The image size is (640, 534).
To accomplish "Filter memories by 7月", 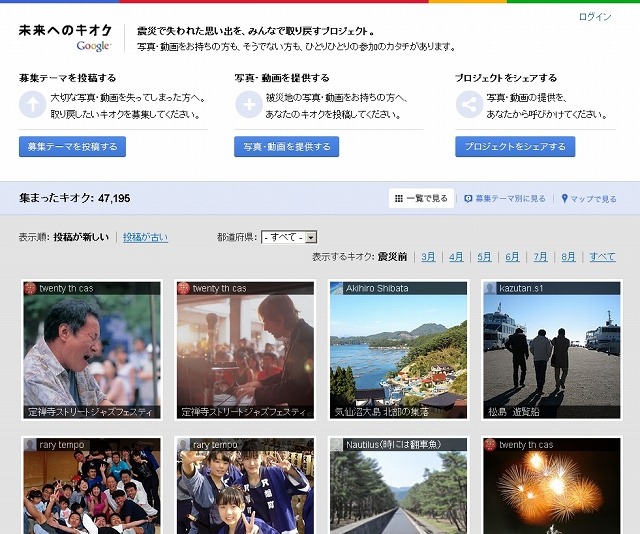I will point(540,257).
